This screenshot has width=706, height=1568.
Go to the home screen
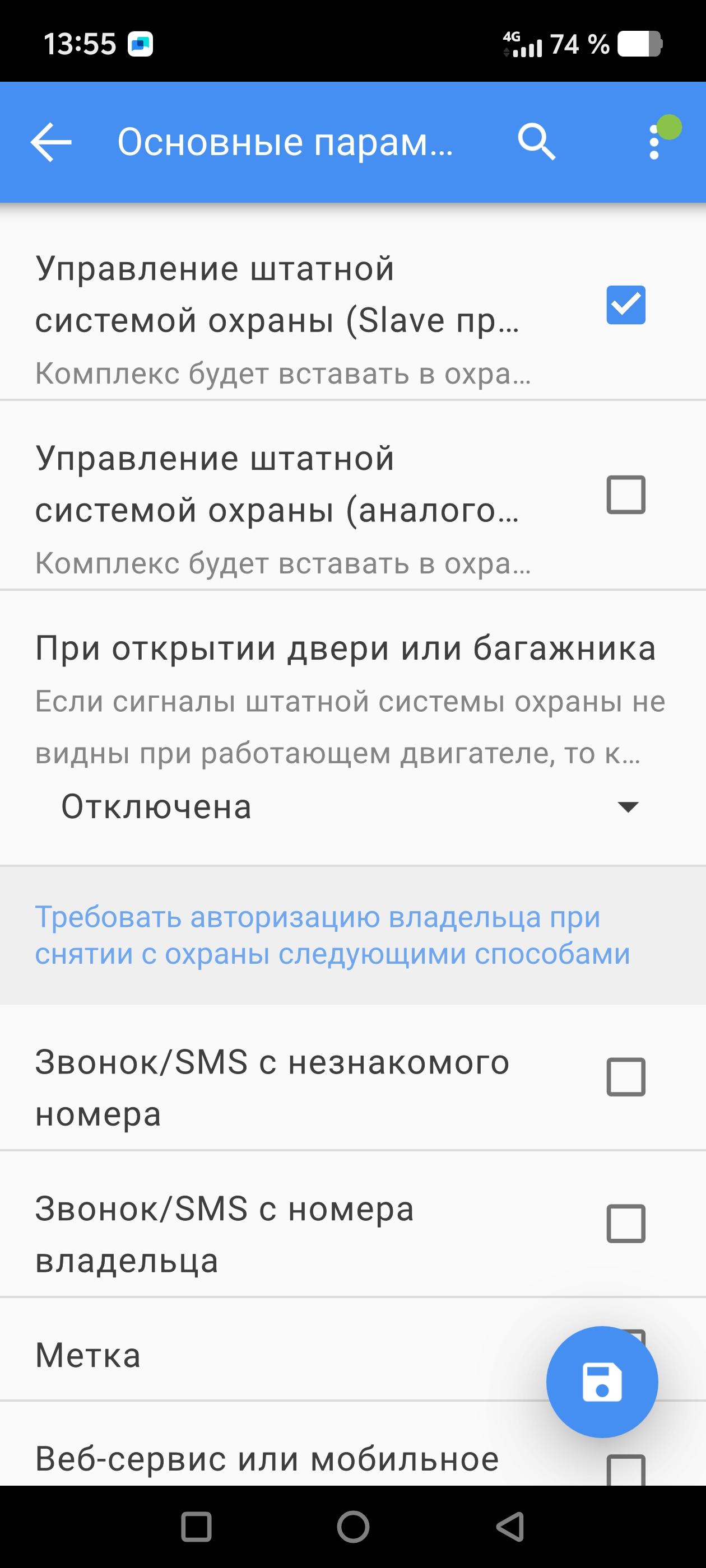[x=354, y=1527]
